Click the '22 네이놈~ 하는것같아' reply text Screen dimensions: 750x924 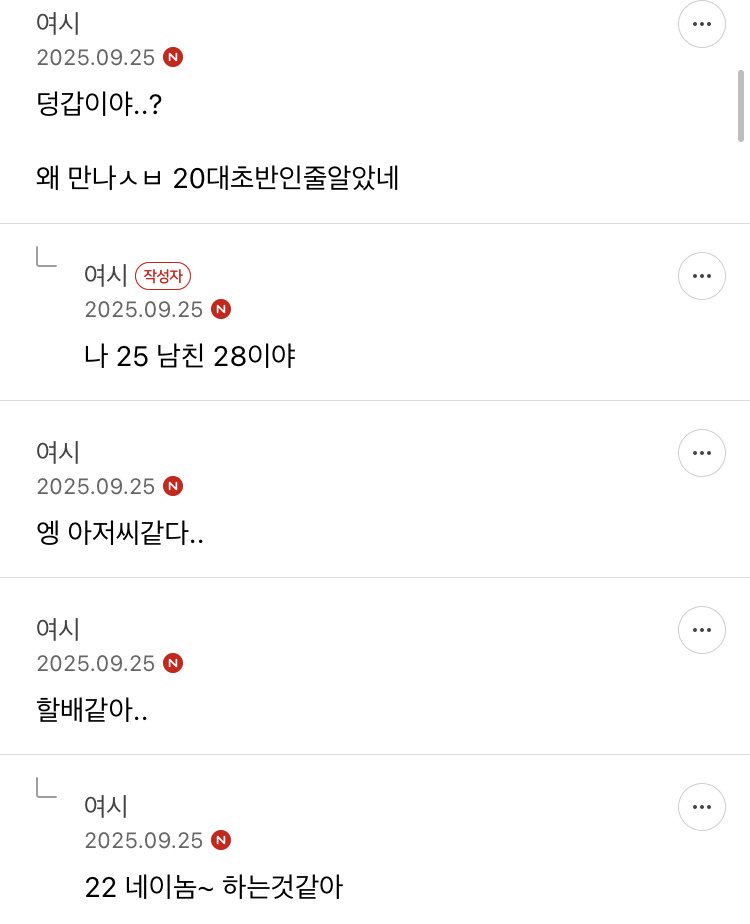click(x=211, y=887)
